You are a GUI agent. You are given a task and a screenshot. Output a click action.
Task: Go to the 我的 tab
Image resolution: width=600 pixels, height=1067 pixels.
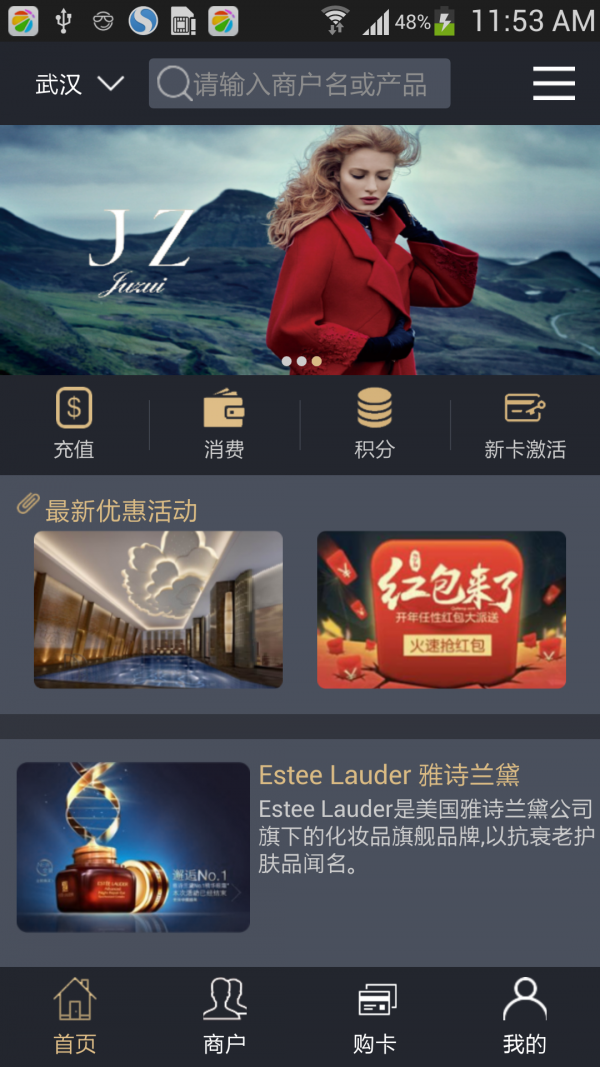point(524,1017)
